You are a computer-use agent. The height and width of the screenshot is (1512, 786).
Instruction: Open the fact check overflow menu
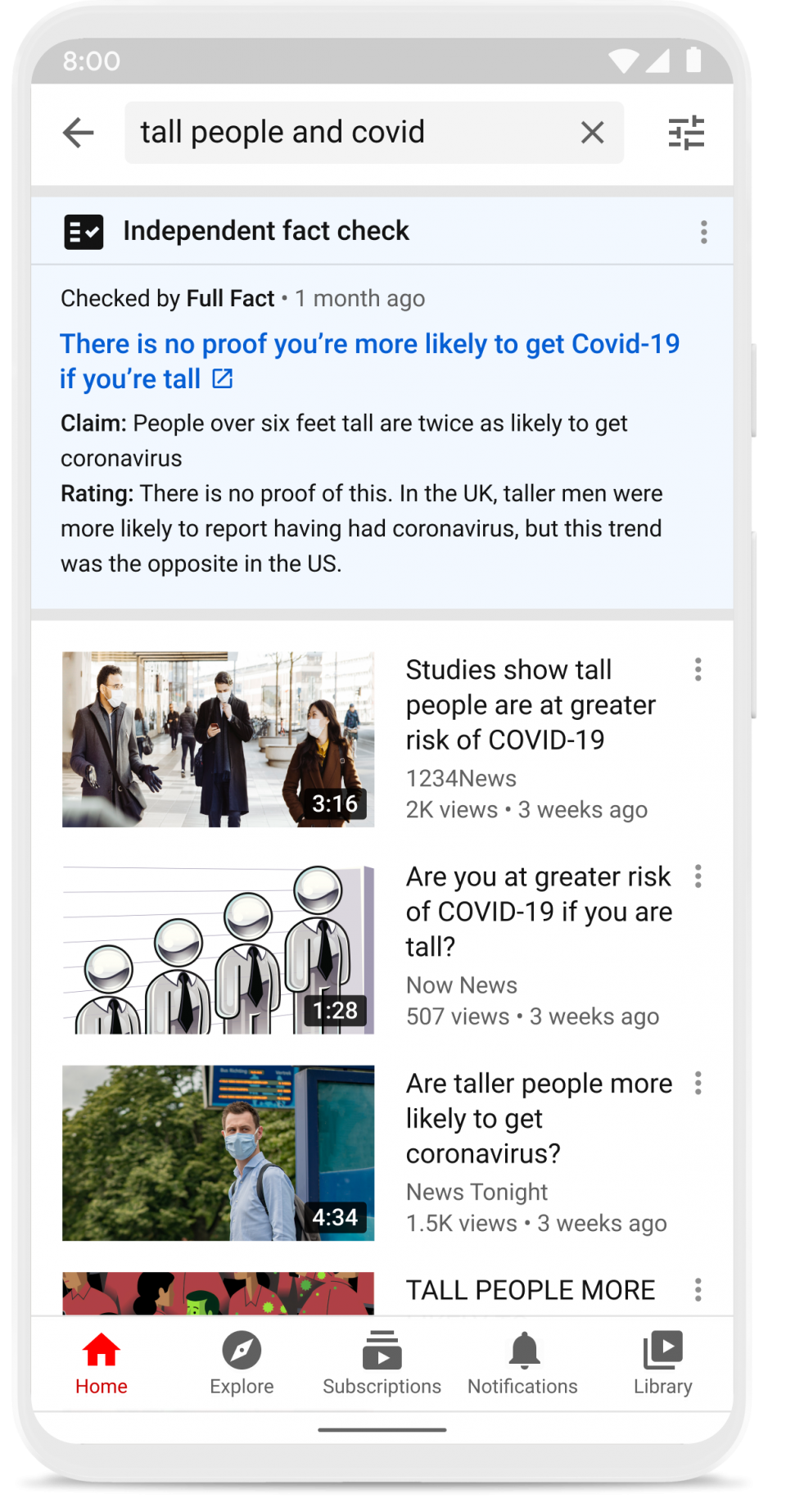point(703,233)
